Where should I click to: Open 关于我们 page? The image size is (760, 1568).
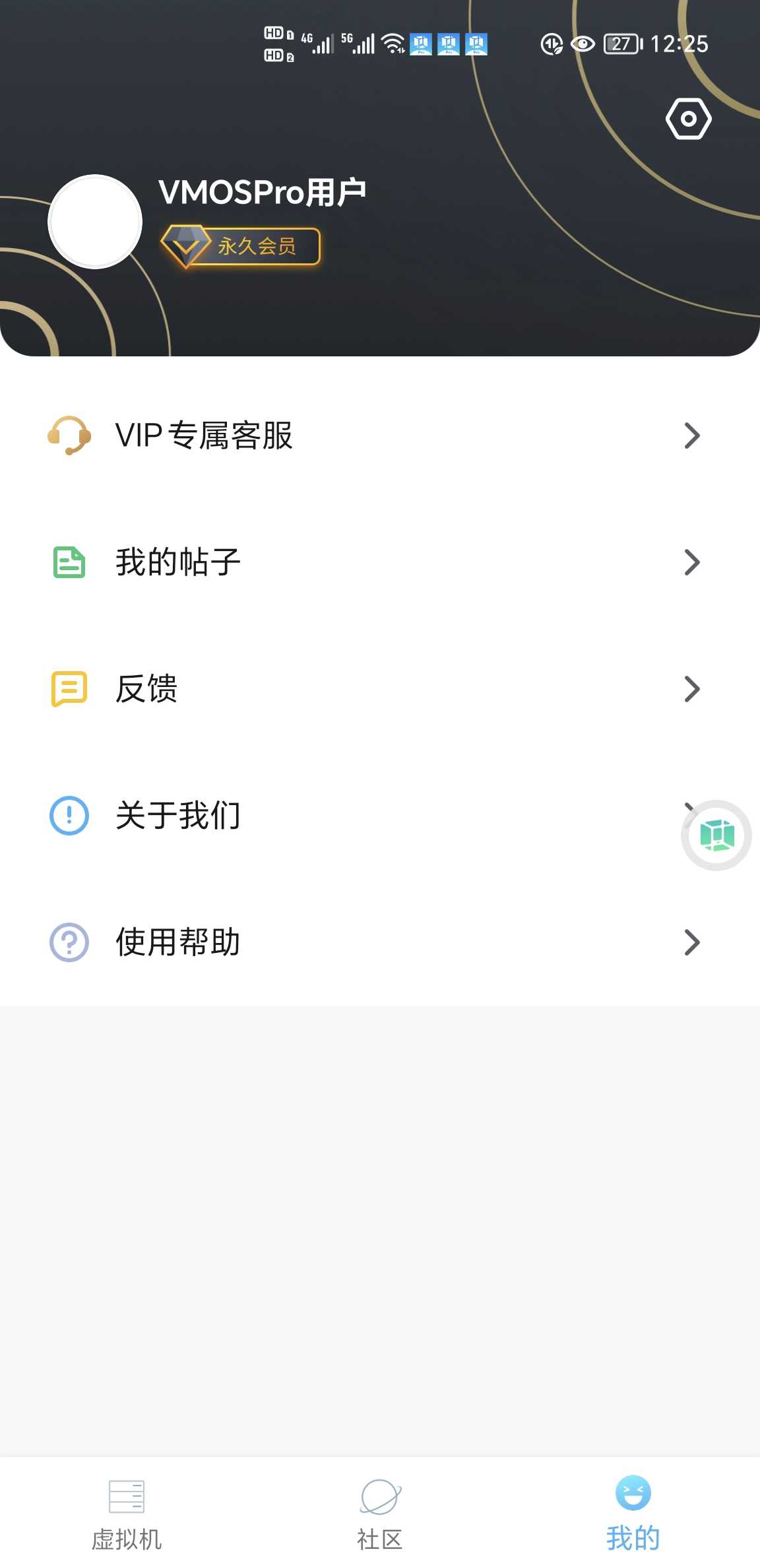point(177,815)
